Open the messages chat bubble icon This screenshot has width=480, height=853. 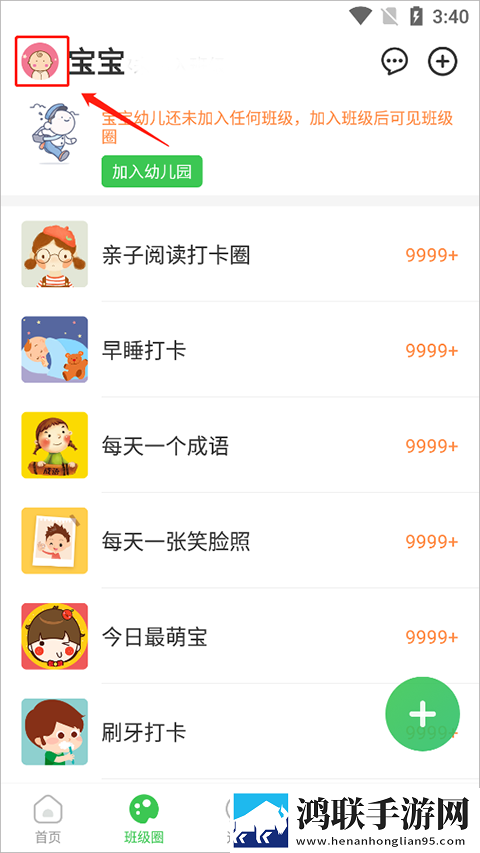(x=395, y=61)
